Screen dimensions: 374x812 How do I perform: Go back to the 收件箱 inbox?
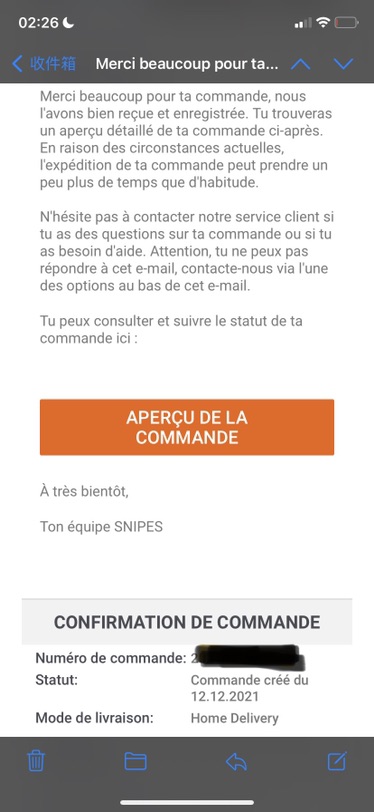point(44,64)
